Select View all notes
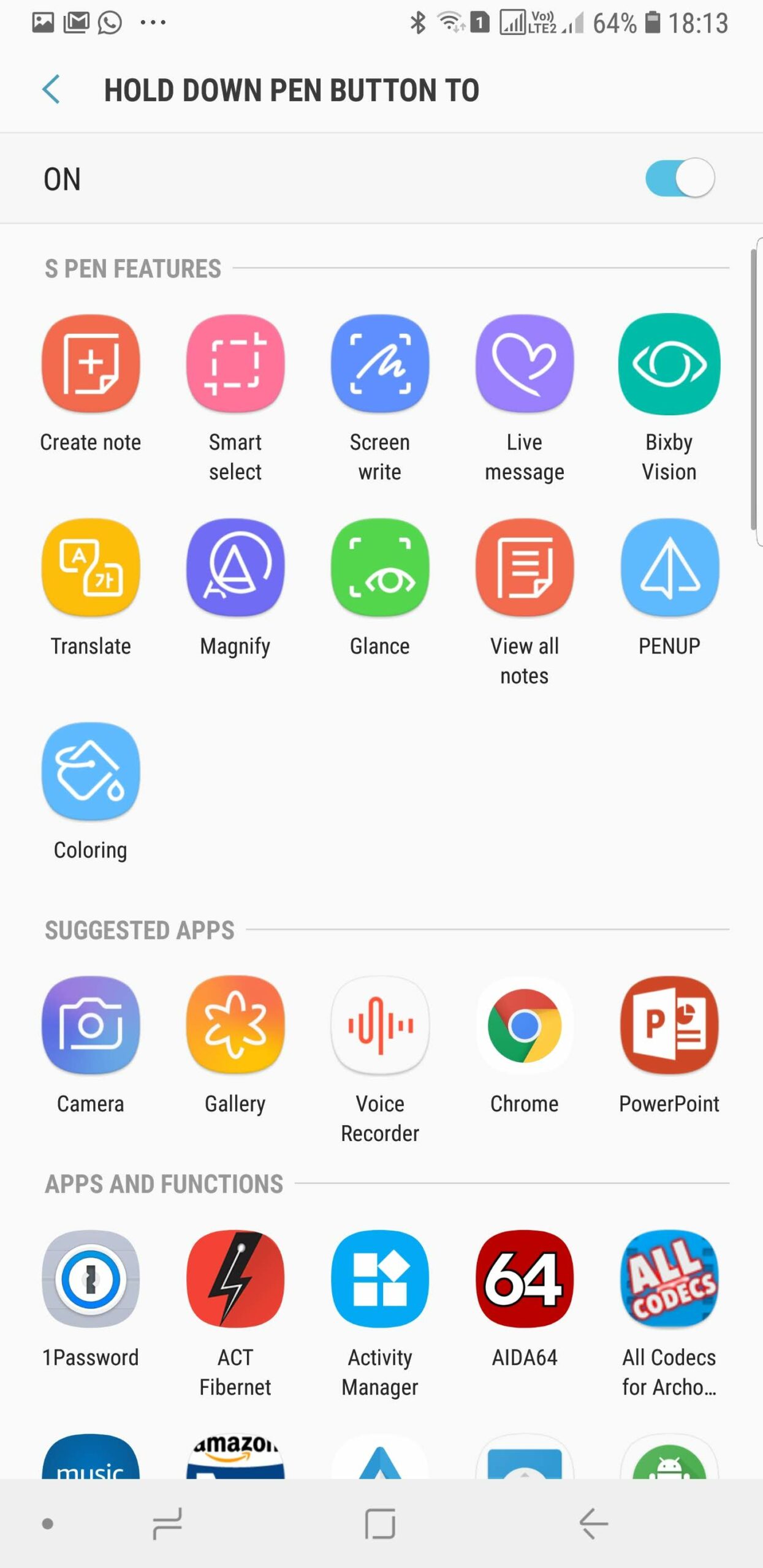This screenshot has width=763, height=1568. (525, 568)
